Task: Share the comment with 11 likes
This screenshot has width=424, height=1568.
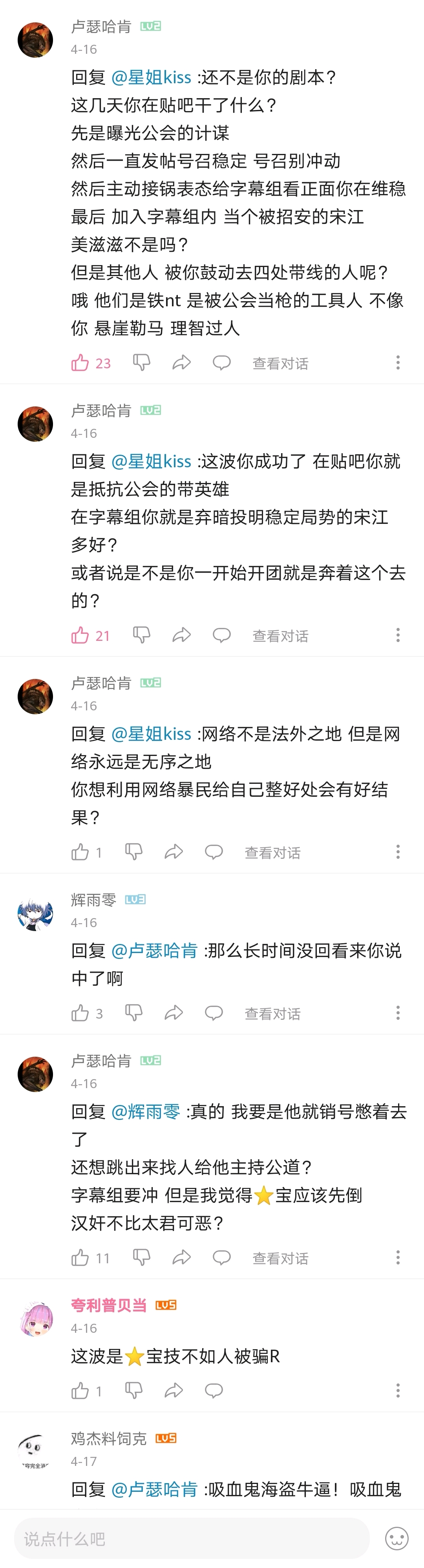Action: [181, 1257]
